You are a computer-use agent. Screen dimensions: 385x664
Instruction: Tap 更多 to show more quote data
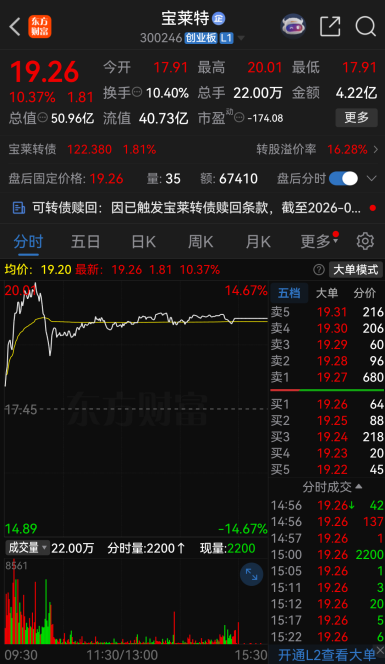point(357,117)
